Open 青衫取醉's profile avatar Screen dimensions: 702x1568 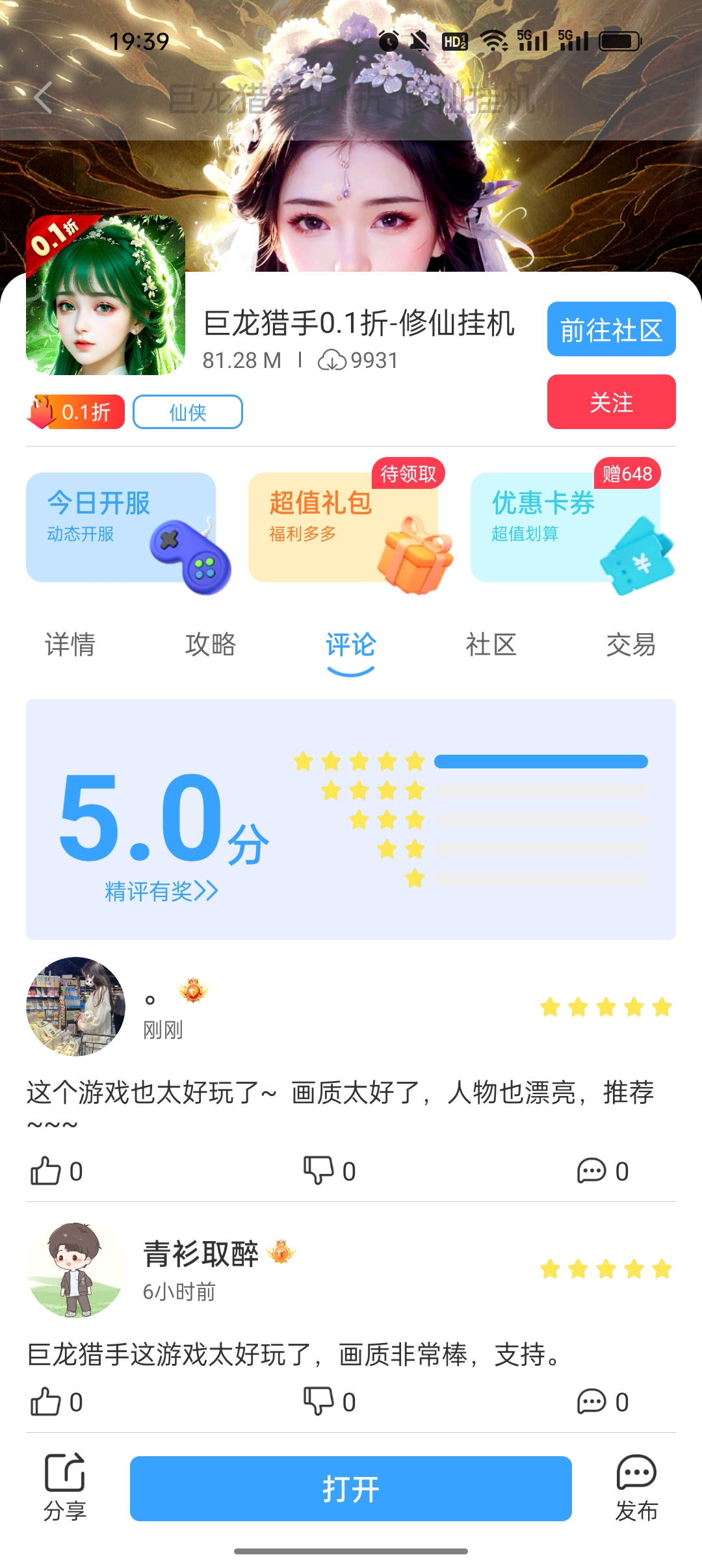76,1270
